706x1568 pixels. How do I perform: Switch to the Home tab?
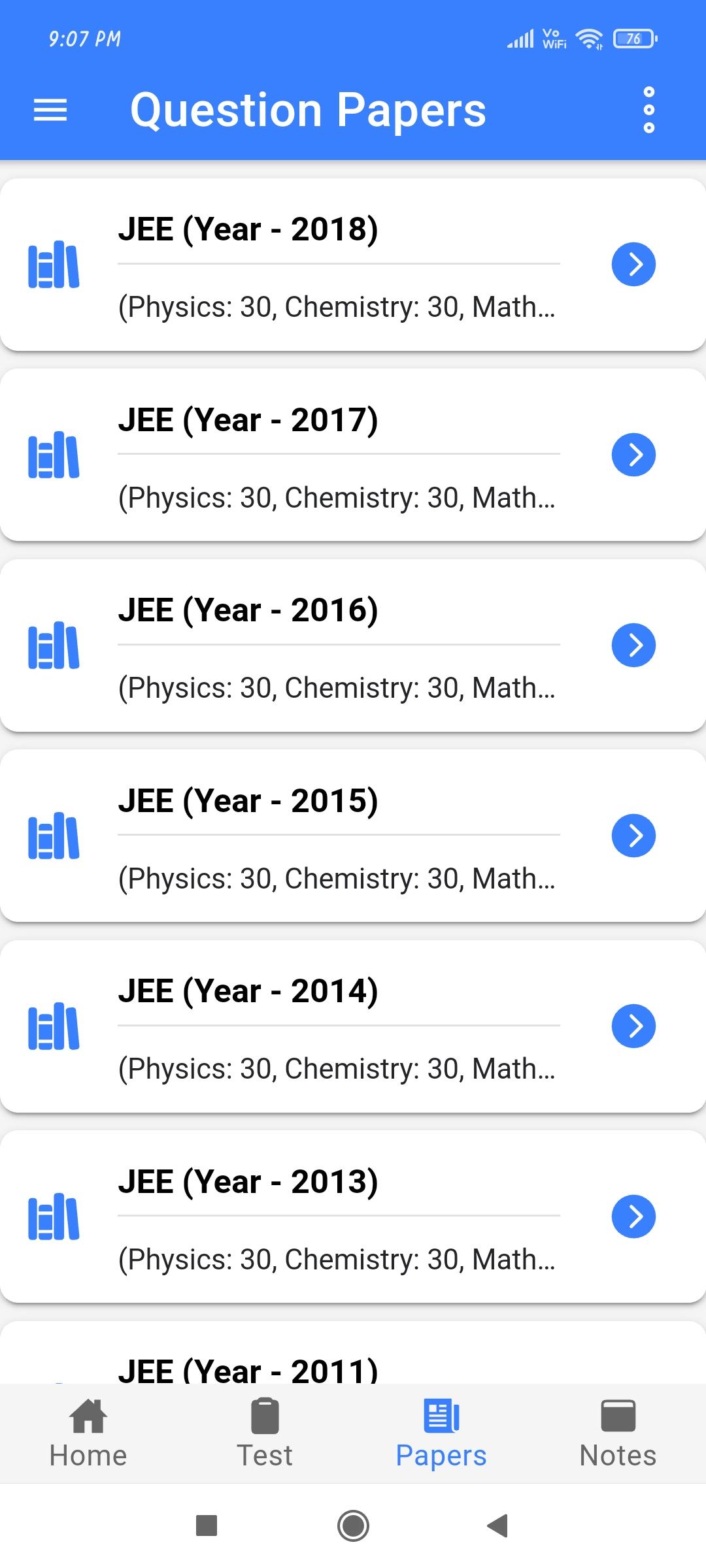click(88, 1433)
